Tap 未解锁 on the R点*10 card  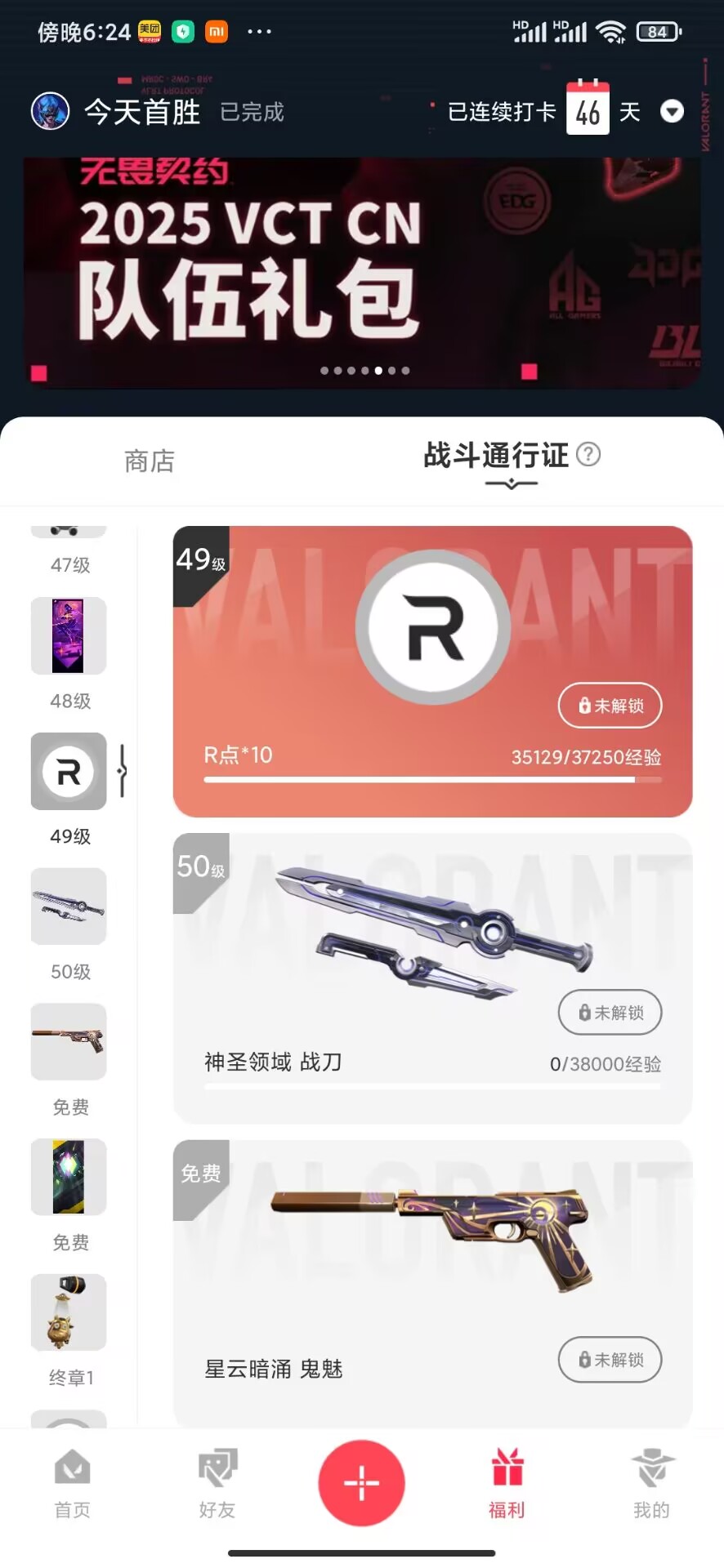point(610,706)
